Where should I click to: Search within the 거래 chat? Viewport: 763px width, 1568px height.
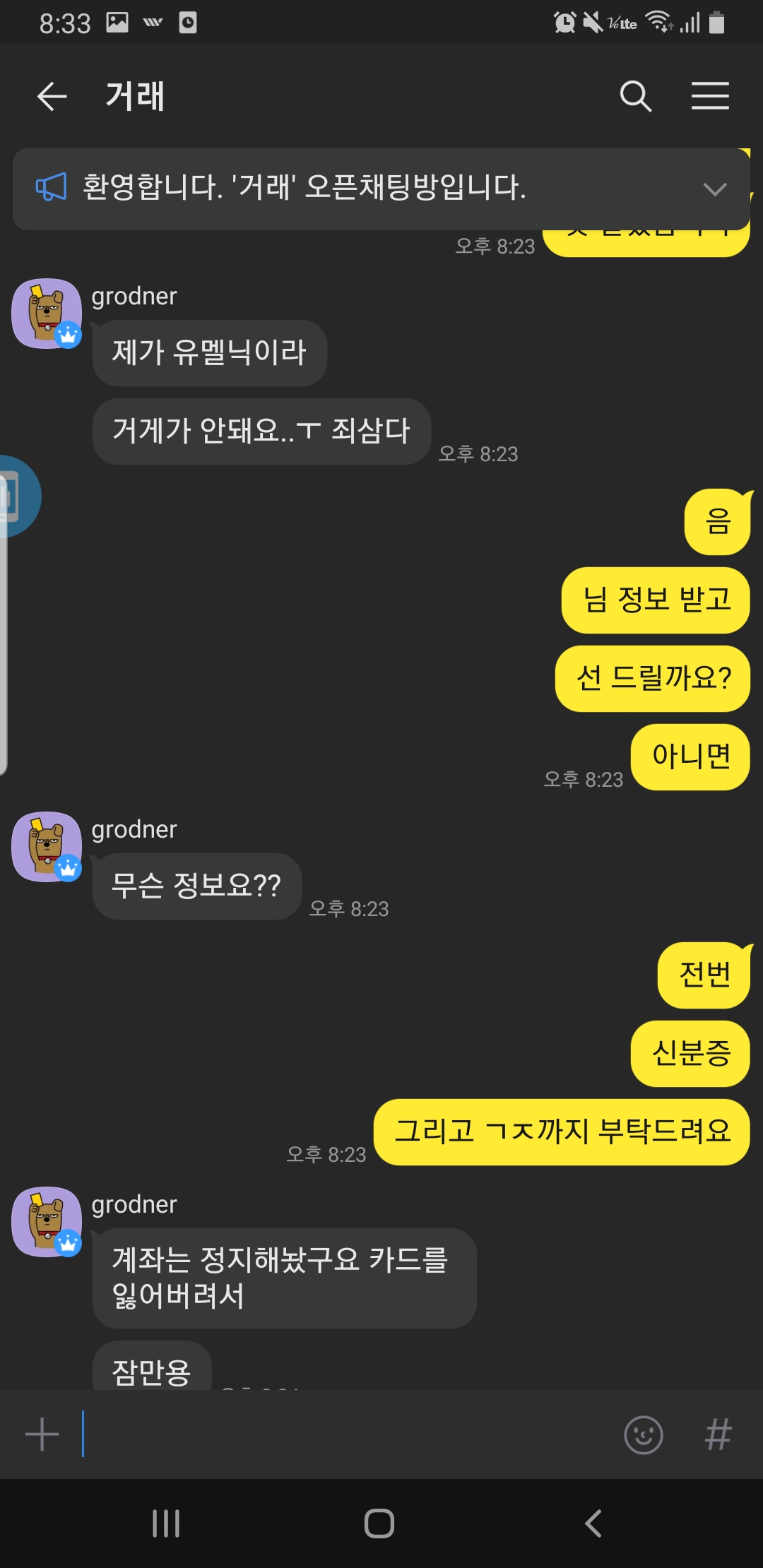[x=635, y=96]
